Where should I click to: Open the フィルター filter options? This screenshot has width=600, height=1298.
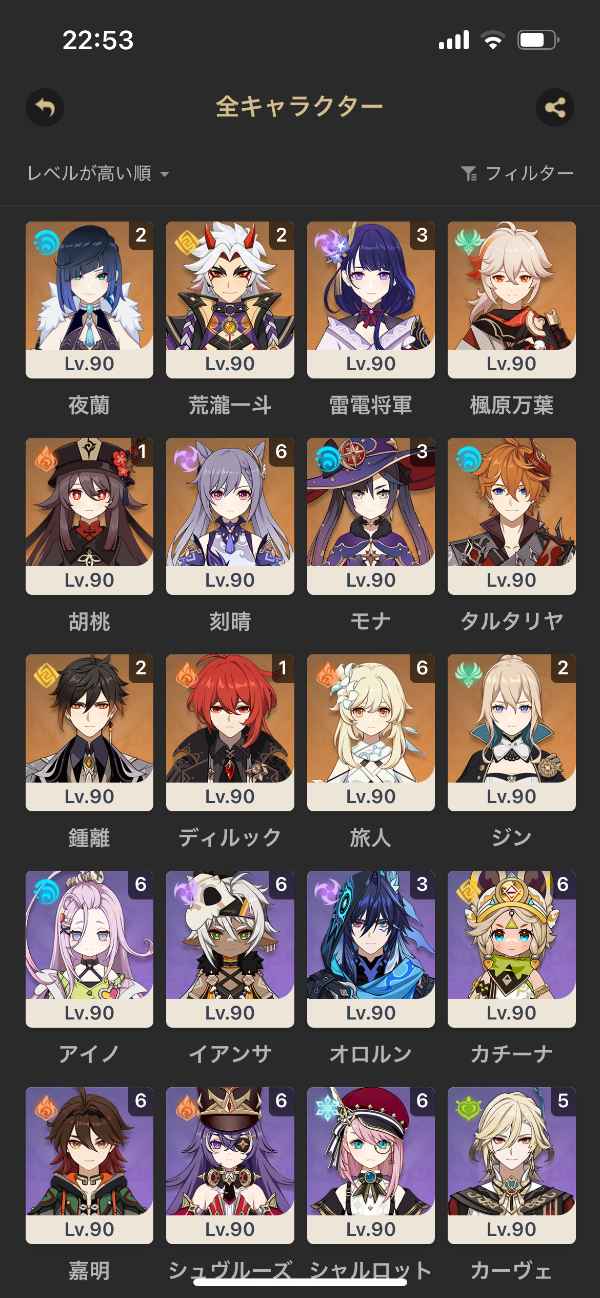(518, 174)
